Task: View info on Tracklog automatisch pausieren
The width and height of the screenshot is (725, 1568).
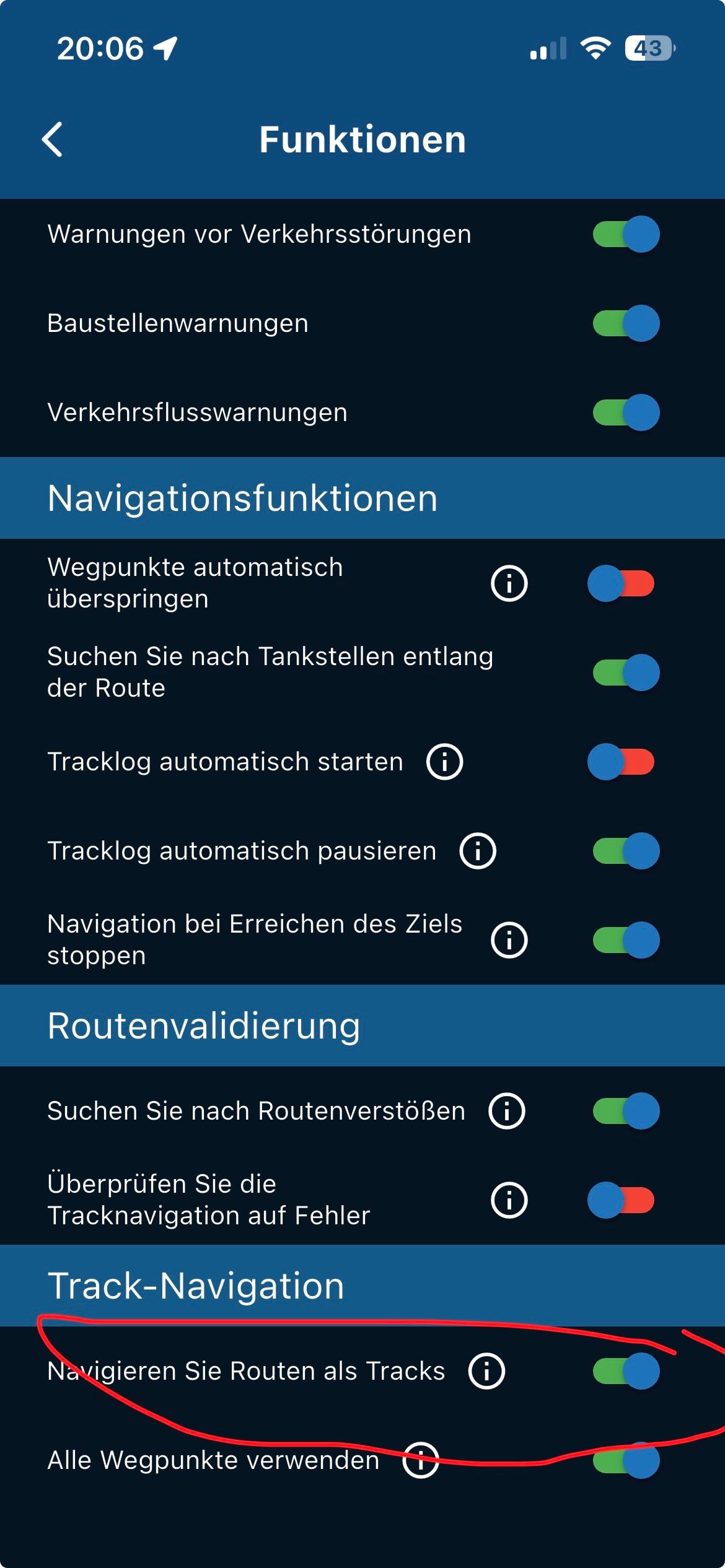Action: click(478, 851)
